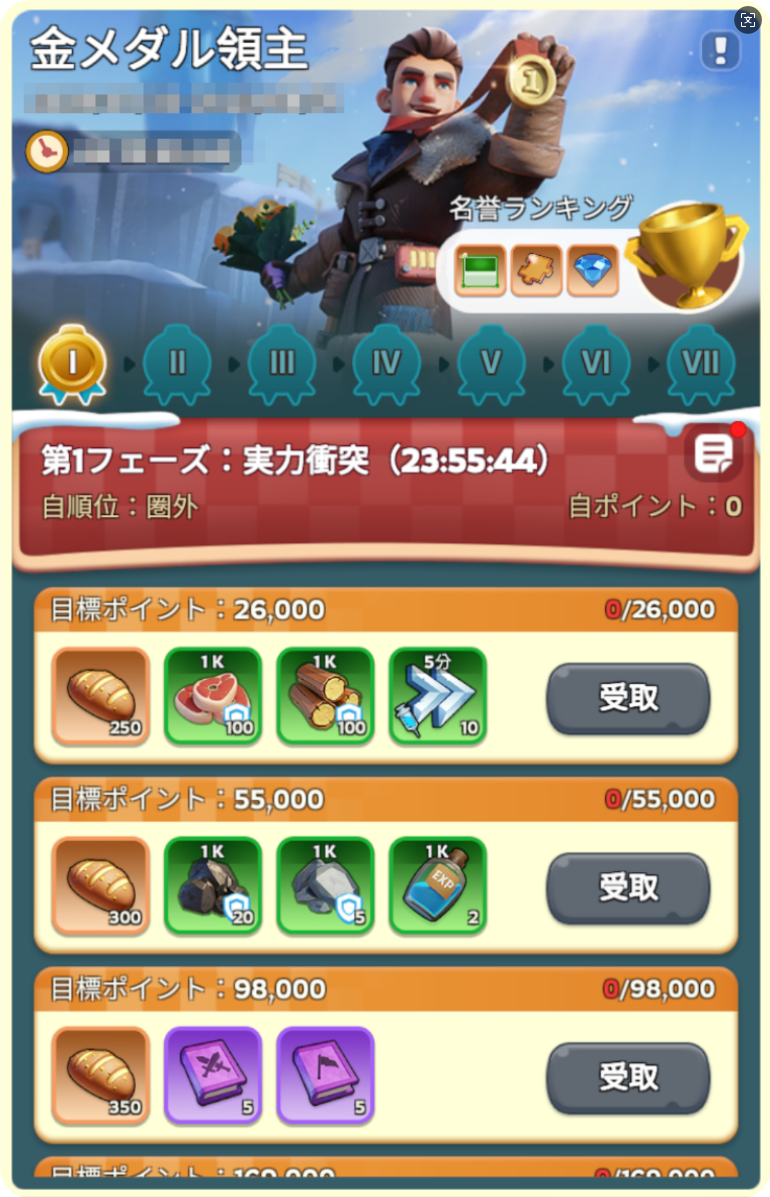Claim 受取 for the 55,000 point goal
This screenshot has height=1197, width=770.
[627, 887]
